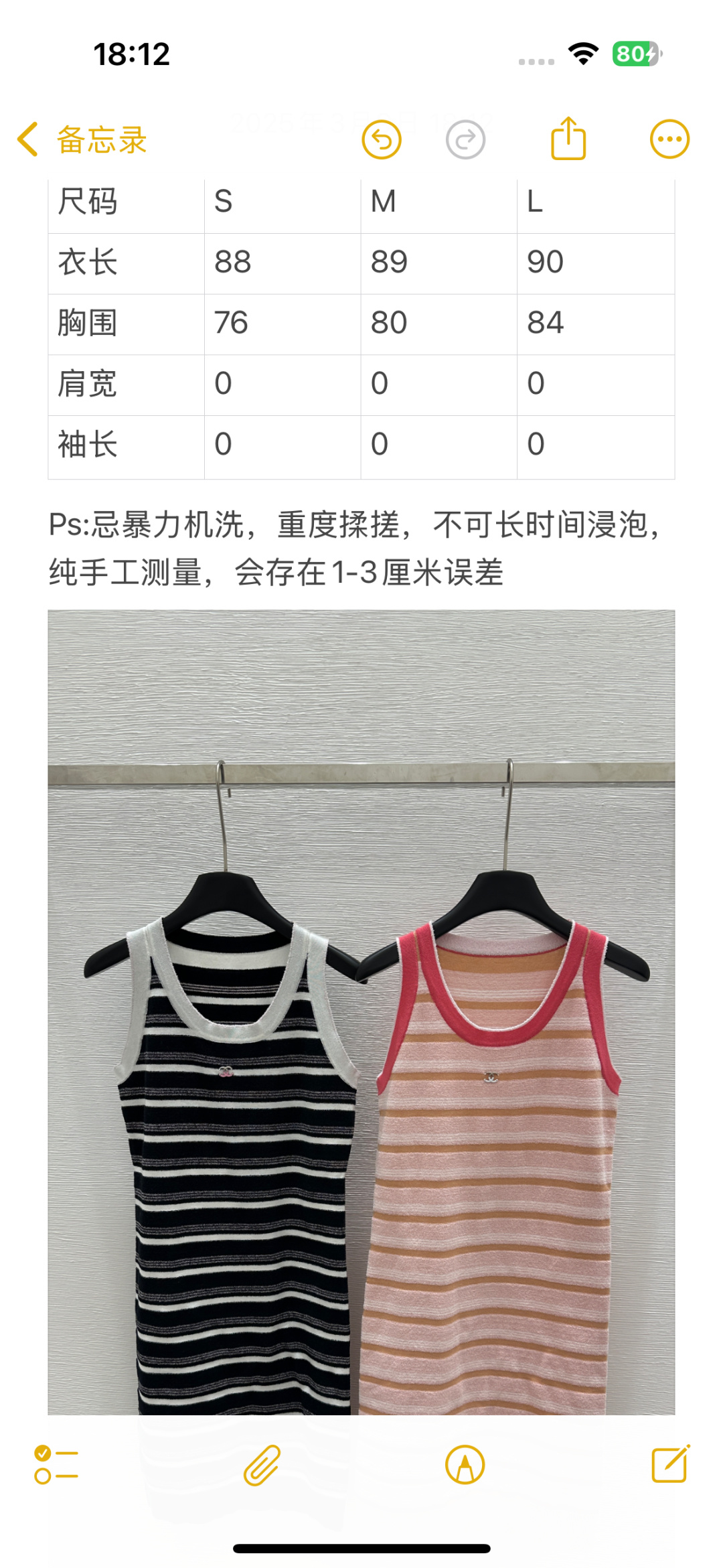723x1568 pixels.
Task: Add a checklist to the note
Action: click(x=56, y=1464)
